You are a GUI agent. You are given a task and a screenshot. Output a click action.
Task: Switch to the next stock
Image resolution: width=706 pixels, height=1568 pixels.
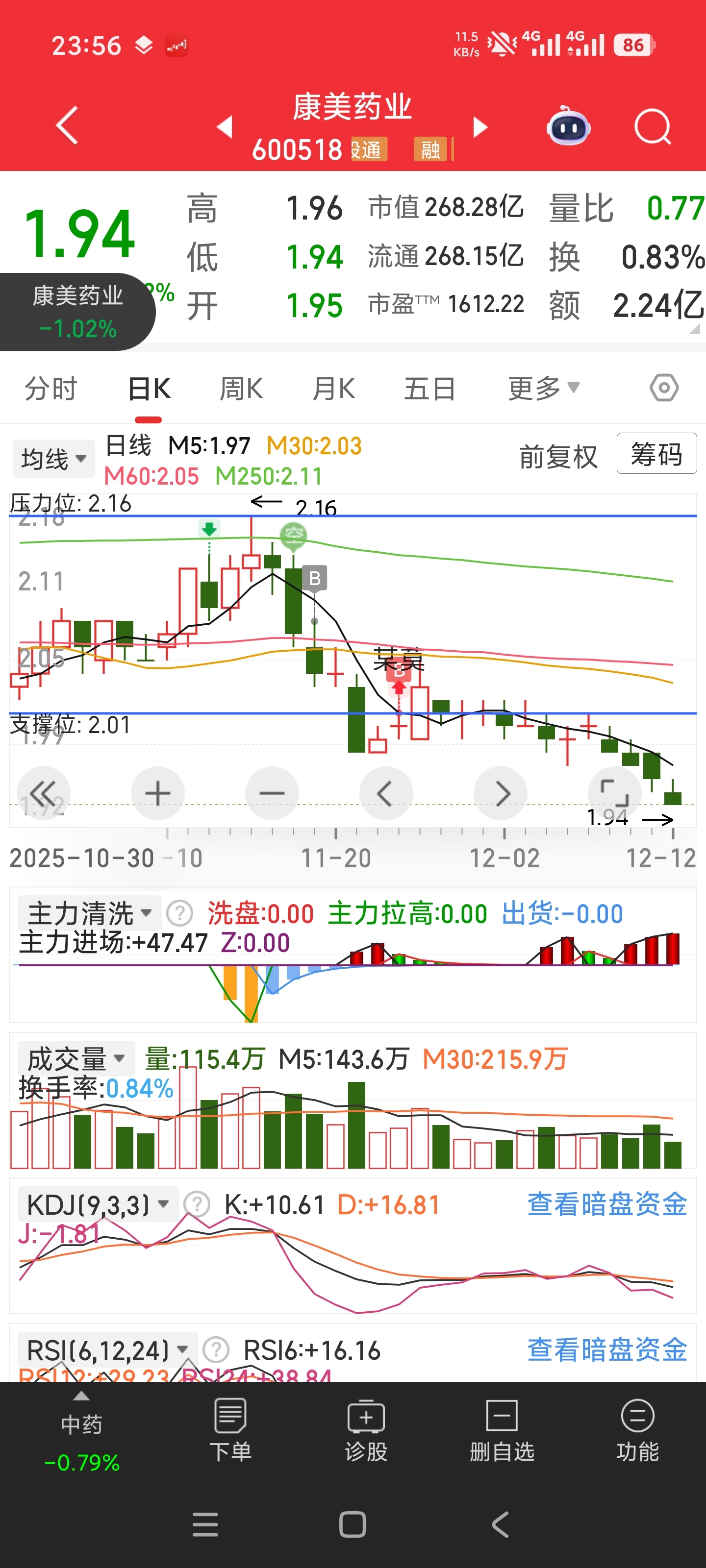[x=480, y=126]
